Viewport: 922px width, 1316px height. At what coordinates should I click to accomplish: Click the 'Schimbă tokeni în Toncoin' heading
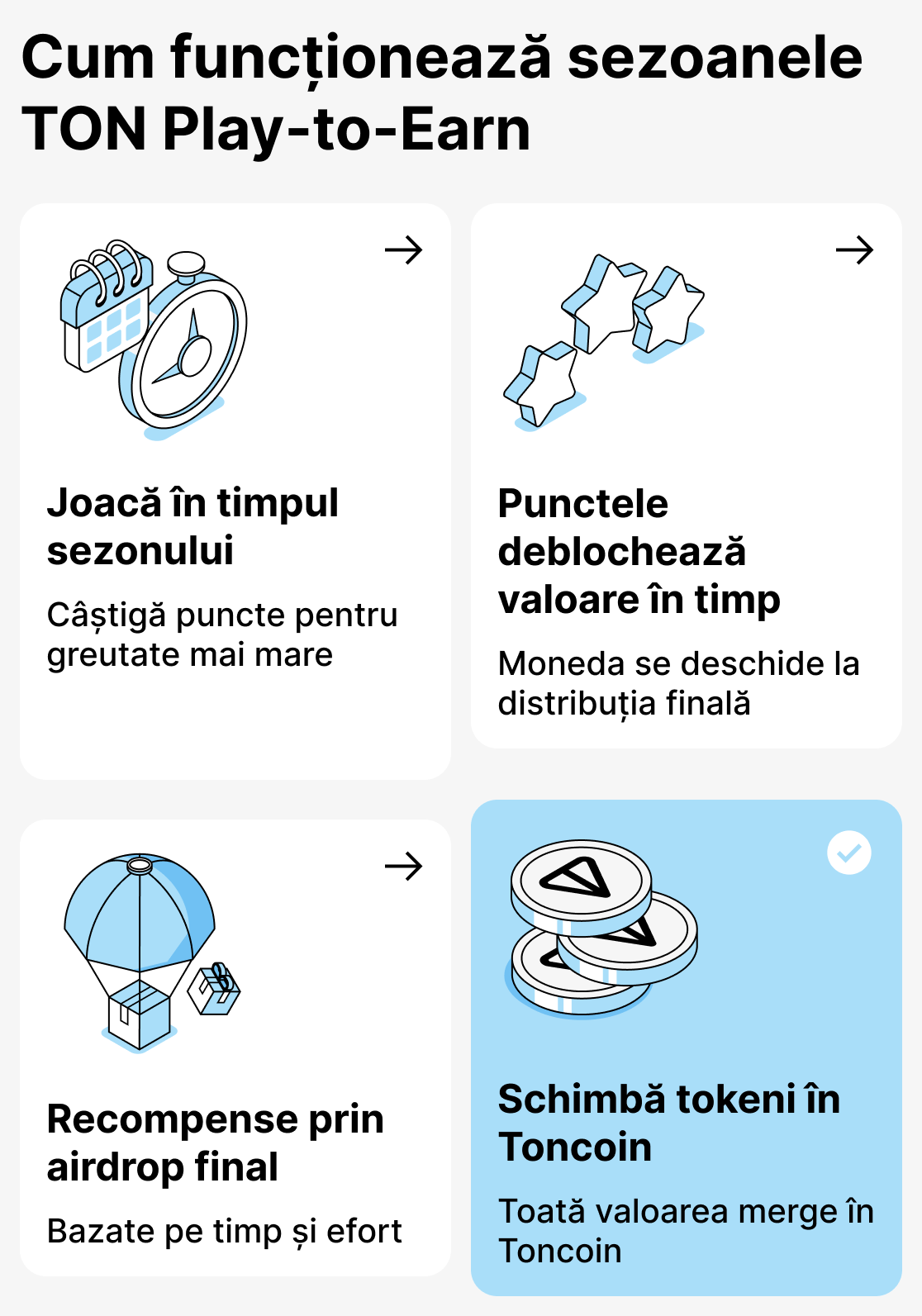click(669, 1124)
